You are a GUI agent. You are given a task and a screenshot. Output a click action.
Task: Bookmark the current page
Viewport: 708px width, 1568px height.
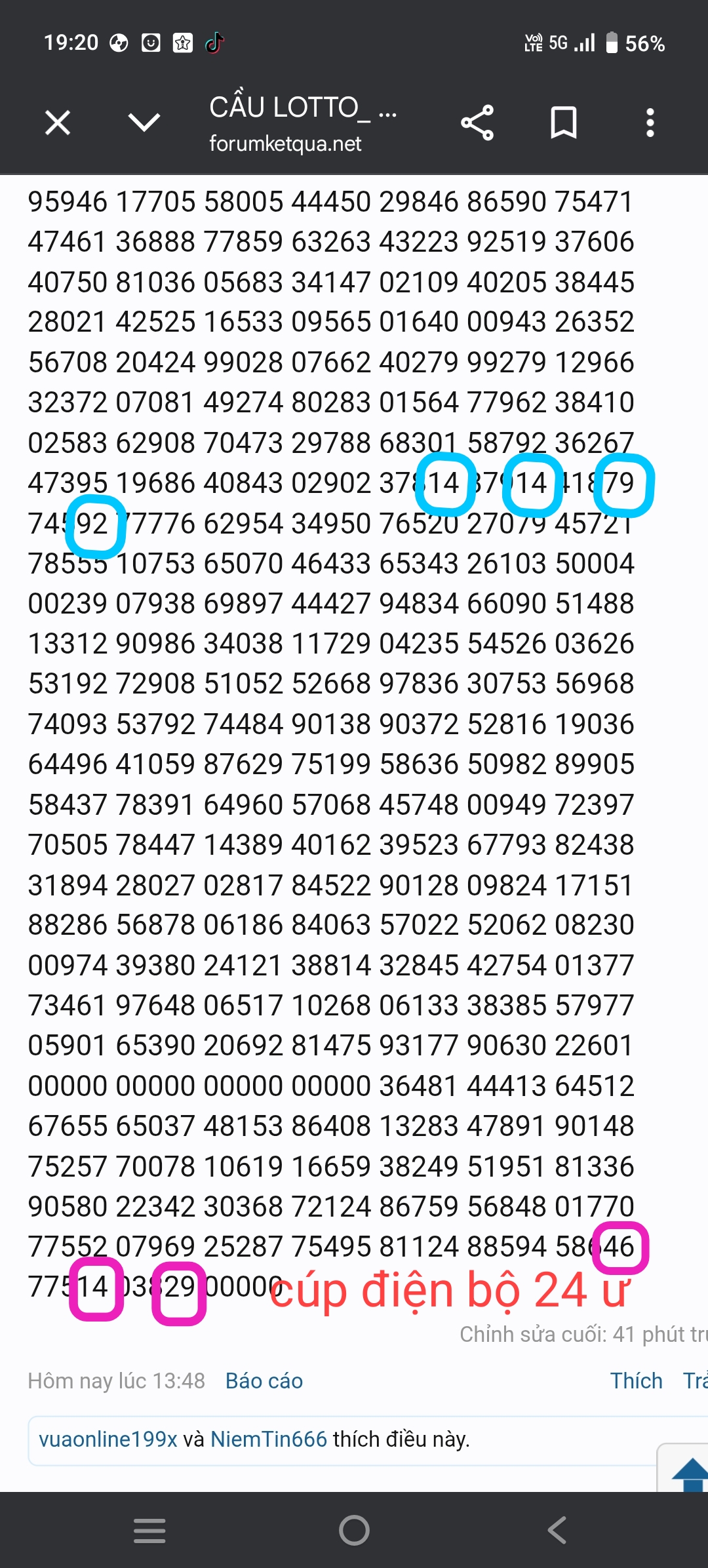[x=564, y=123]
